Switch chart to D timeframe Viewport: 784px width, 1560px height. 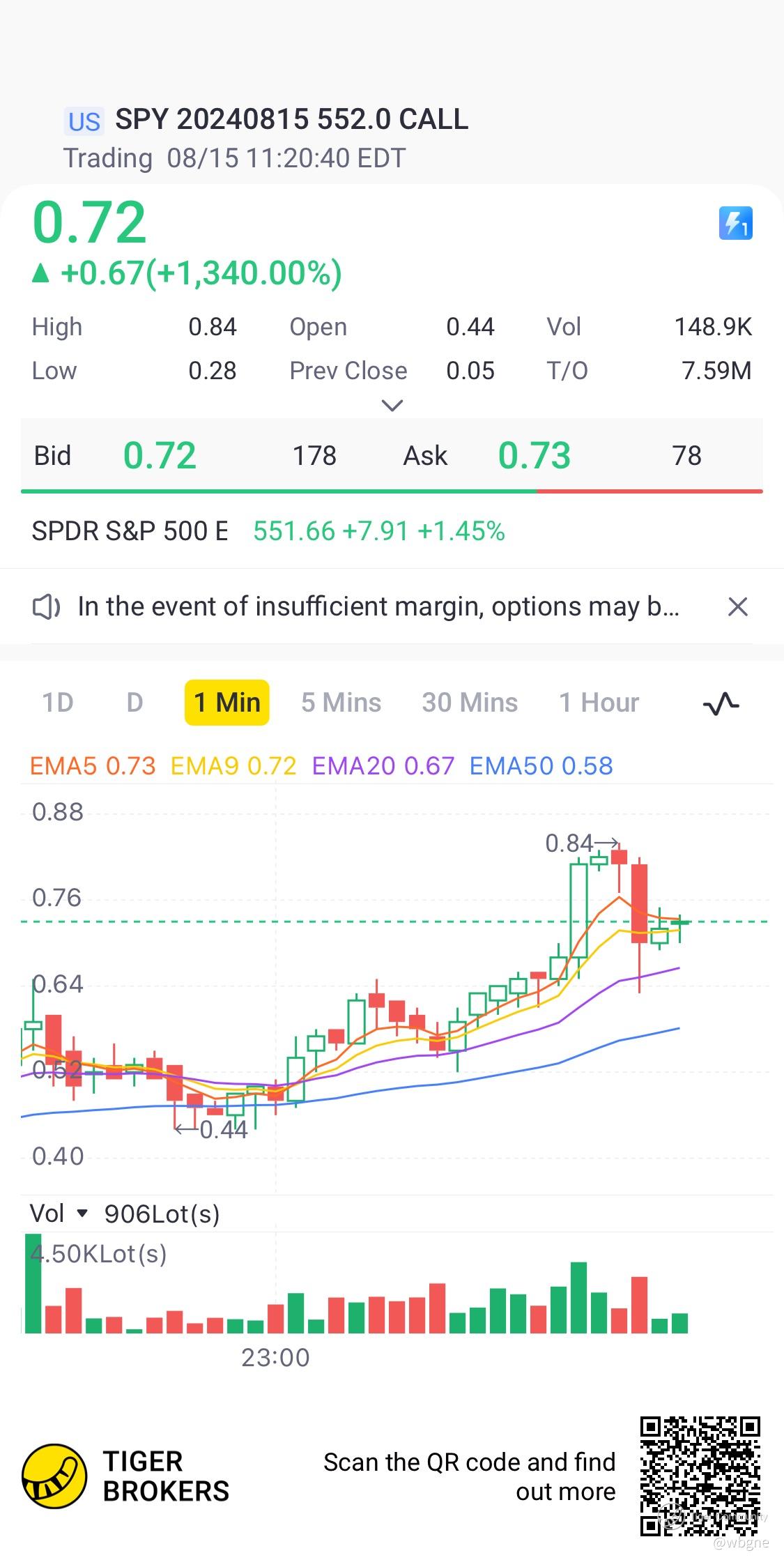[134, 703]
